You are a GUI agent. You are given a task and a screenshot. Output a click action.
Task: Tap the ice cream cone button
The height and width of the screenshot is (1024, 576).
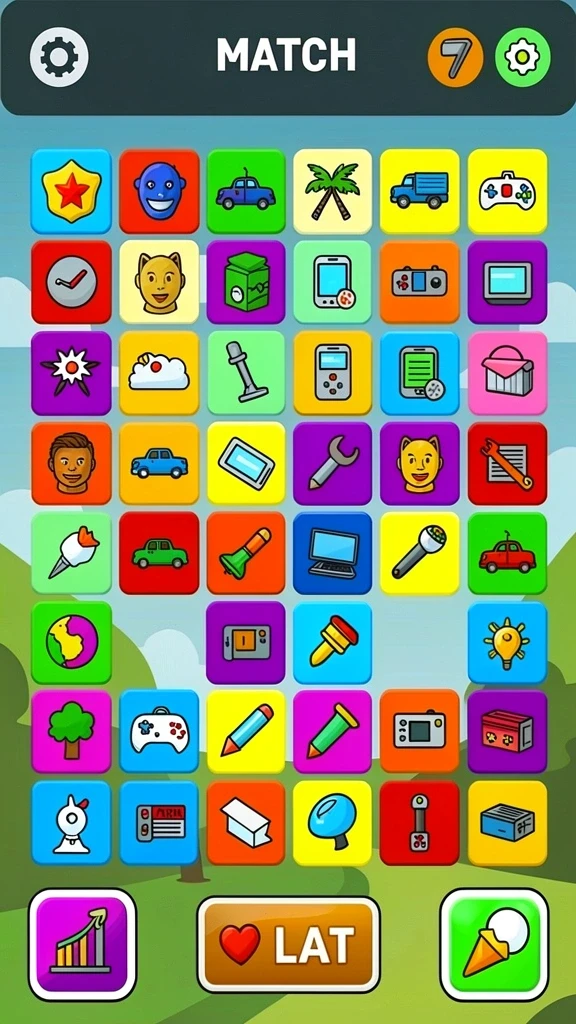tap(494, 944)
